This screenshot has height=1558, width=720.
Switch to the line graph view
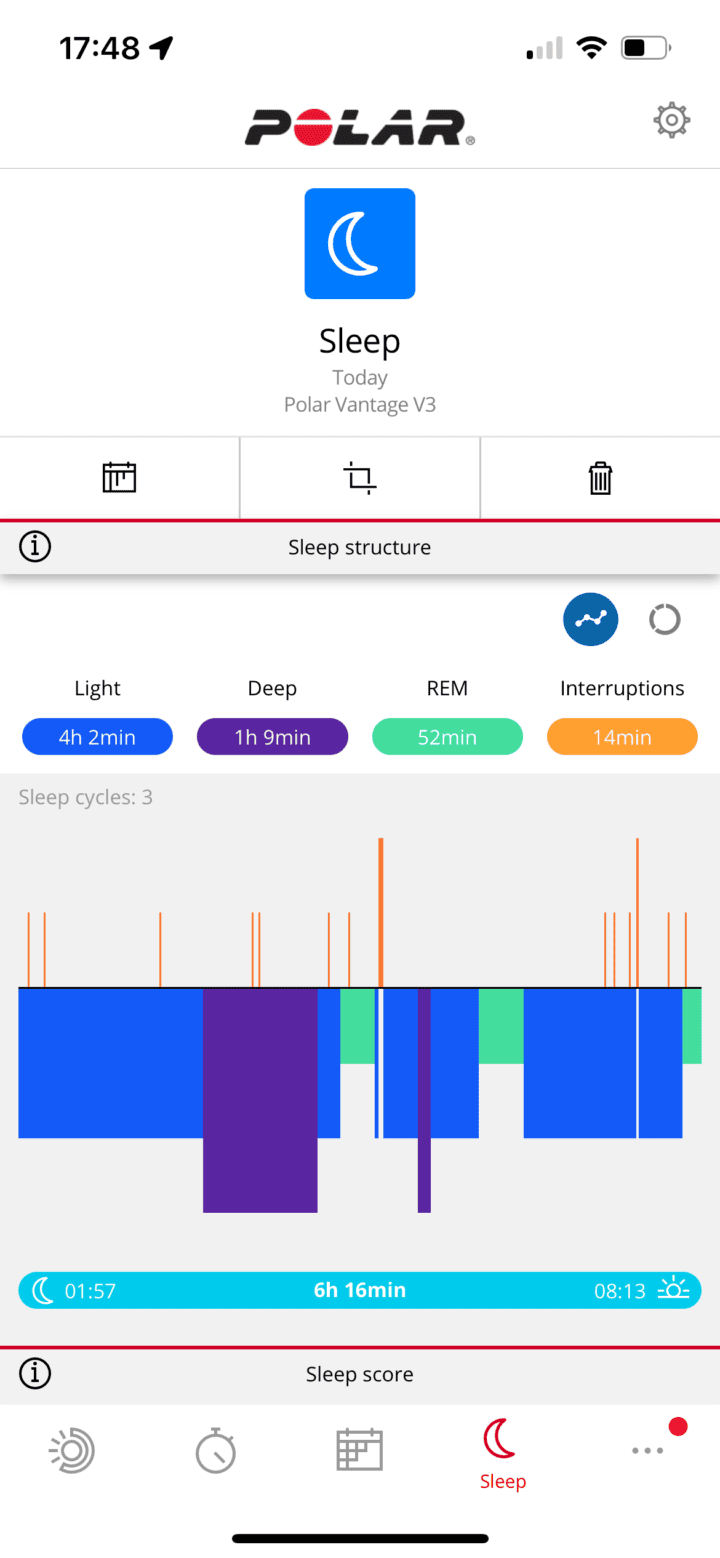[590, 620]
